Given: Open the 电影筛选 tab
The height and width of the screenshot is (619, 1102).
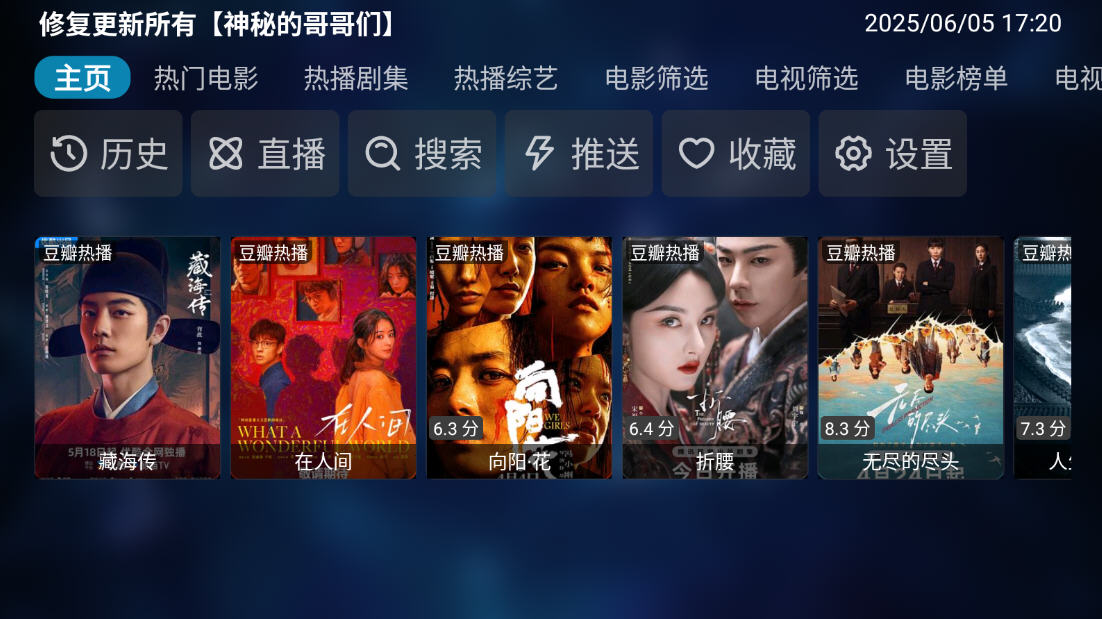Looking at the screenshot, I should 656,78.
